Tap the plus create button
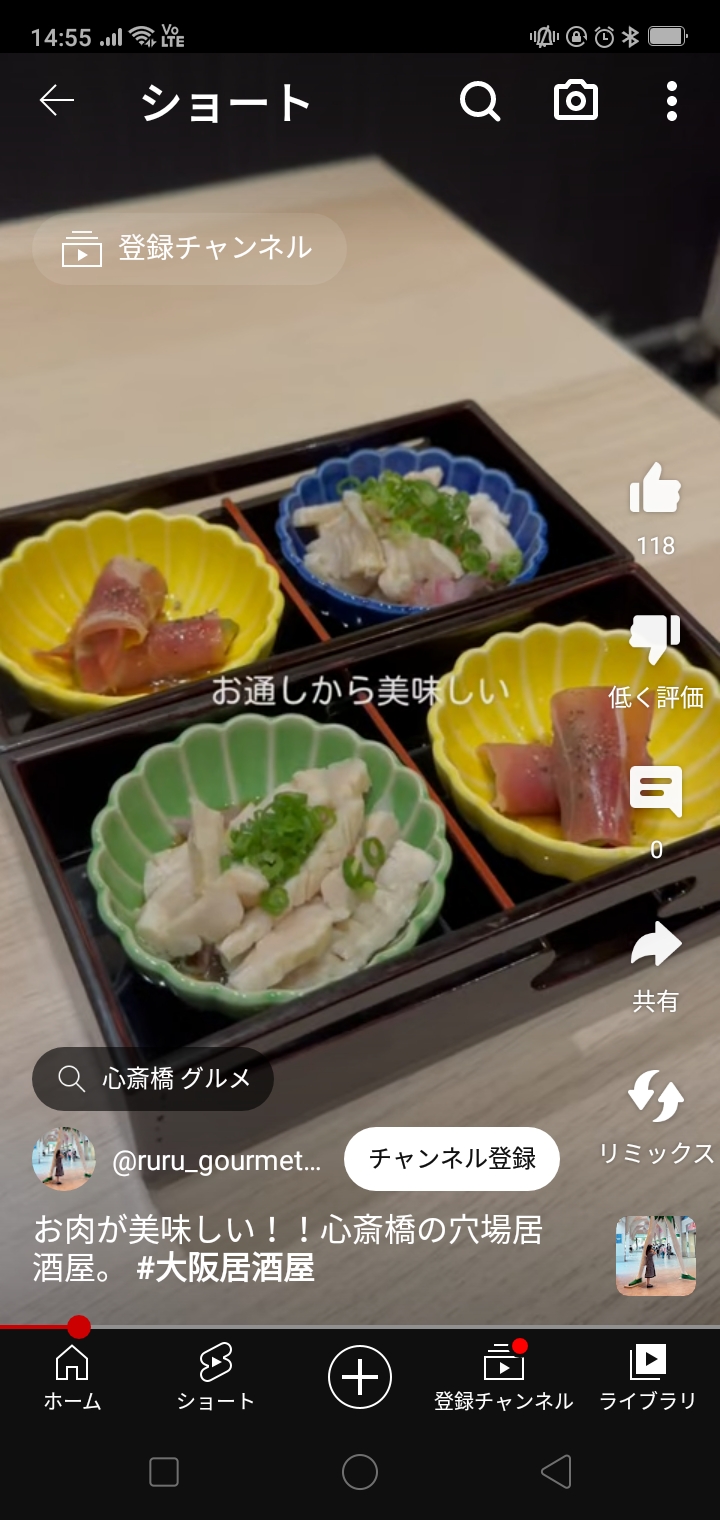 click(360, 1377)
